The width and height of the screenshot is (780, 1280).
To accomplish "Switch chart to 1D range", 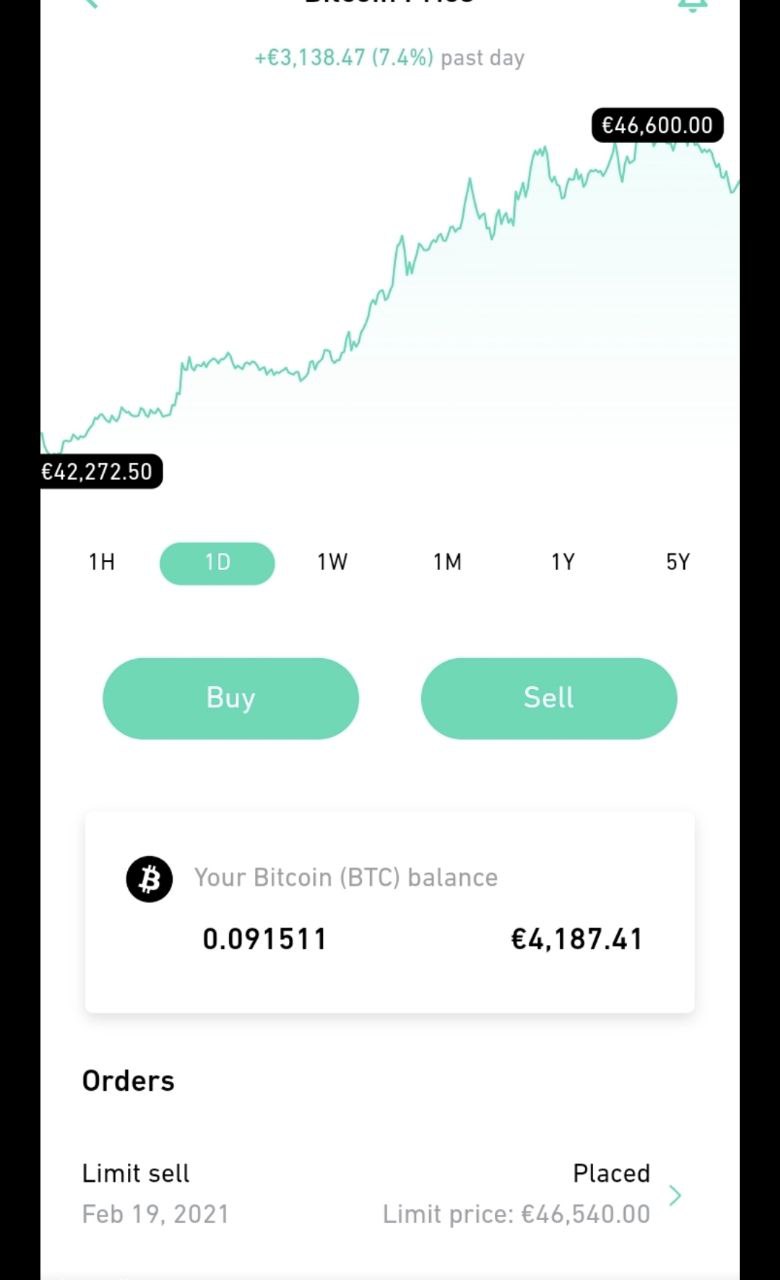I will (217, 563).
